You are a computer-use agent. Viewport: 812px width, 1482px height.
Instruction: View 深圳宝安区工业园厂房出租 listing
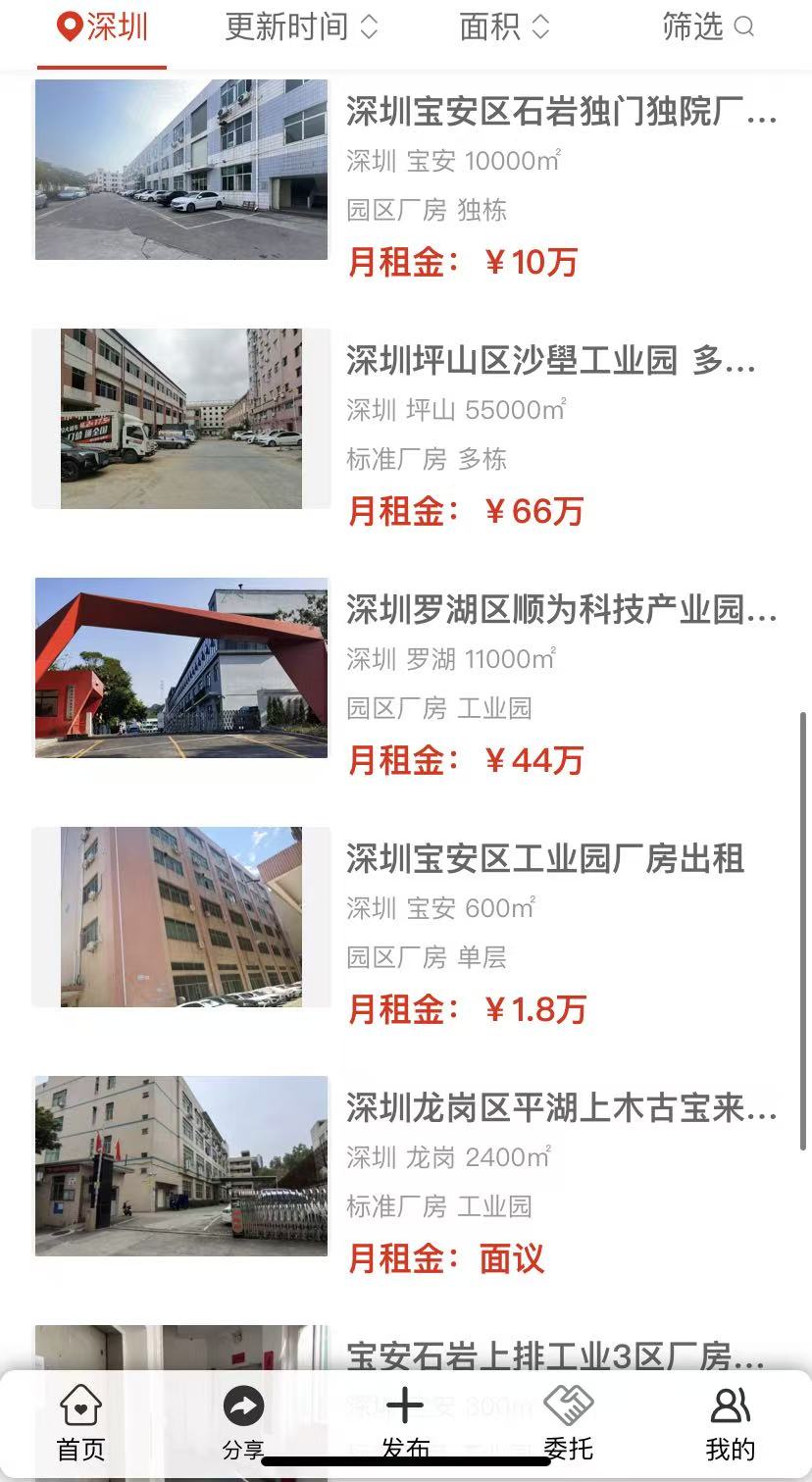(x=545, y=859)
